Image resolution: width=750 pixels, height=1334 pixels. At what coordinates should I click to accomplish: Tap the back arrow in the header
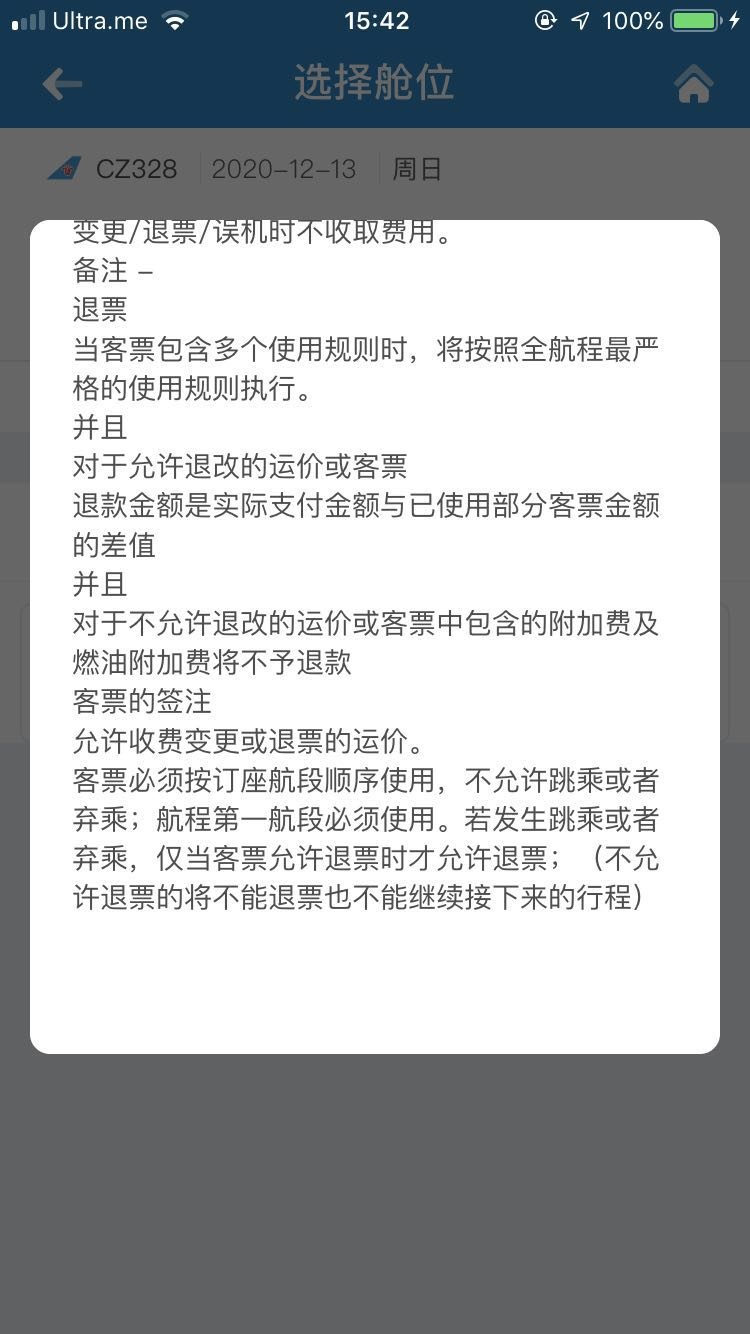pyautogui.click(x=62, y=84)
